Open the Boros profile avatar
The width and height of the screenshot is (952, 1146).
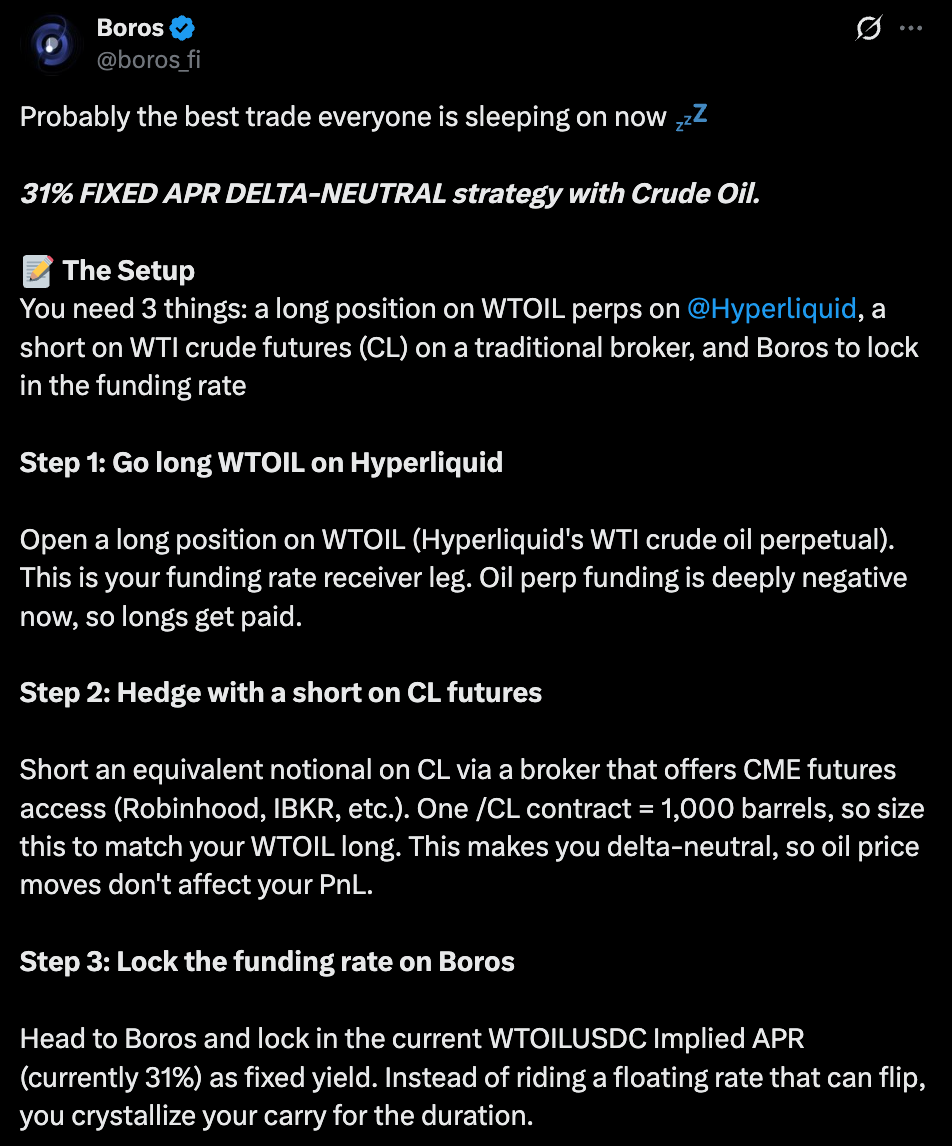(51, 44)
